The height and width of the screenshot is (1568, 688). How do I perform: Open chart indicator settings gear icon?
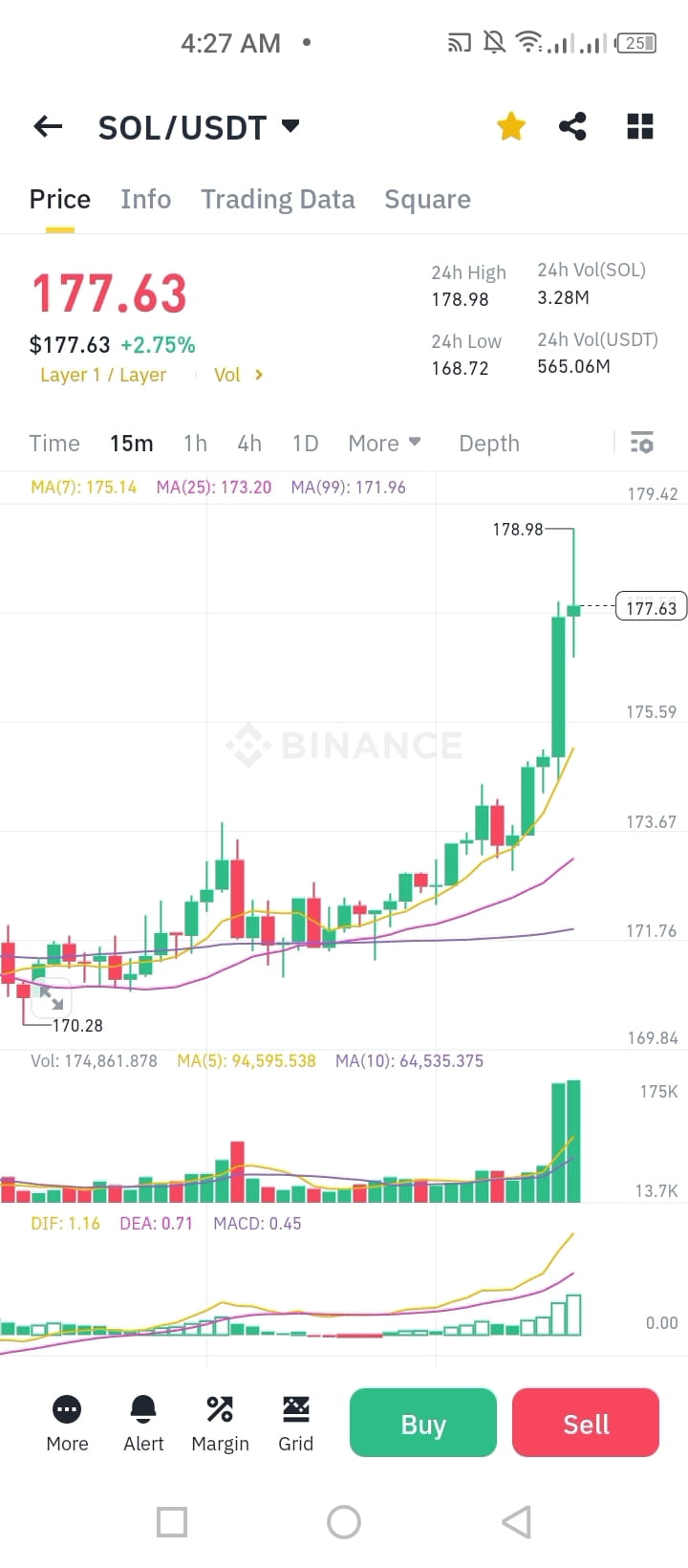click(641, 443)
